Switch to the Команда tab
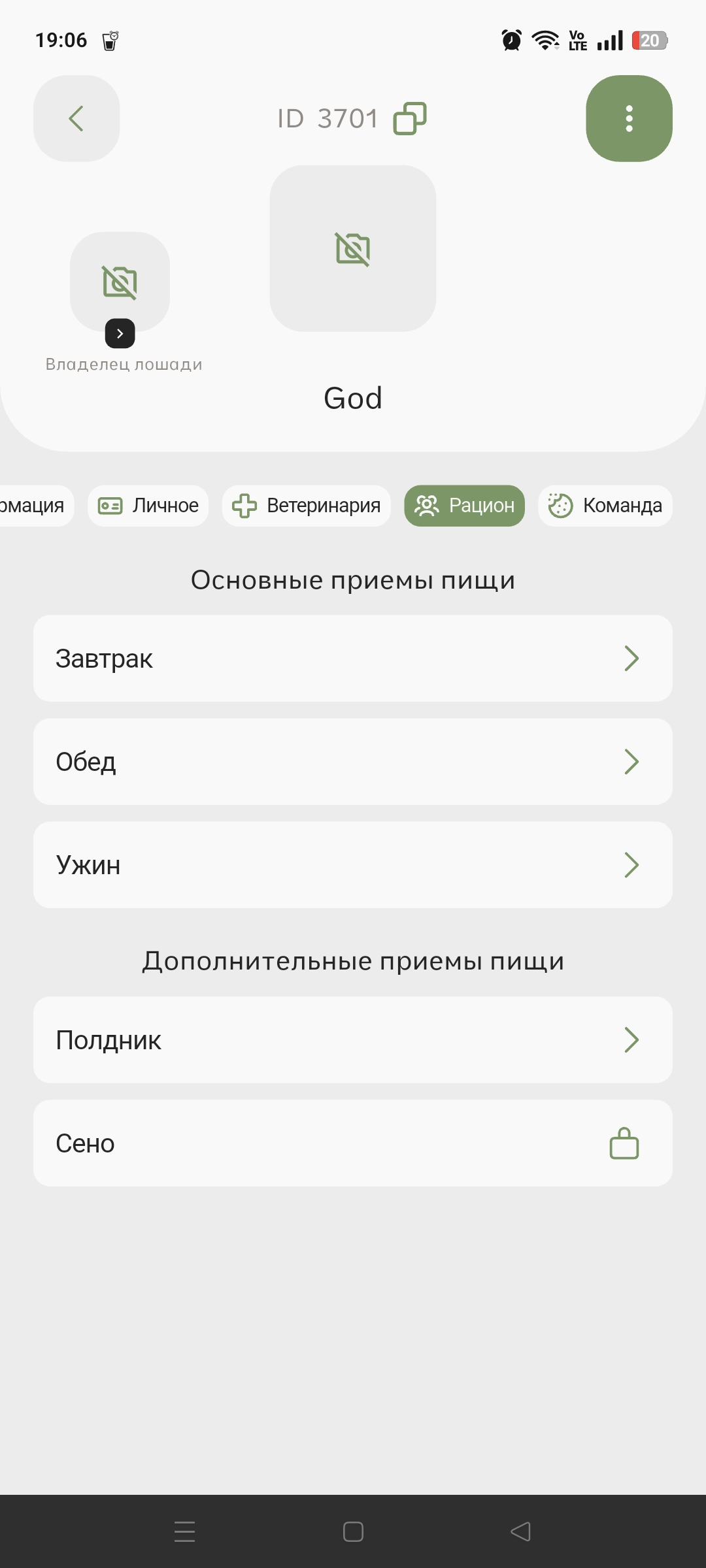This screenshot has width=706, height=1568. tap(605, 506)
